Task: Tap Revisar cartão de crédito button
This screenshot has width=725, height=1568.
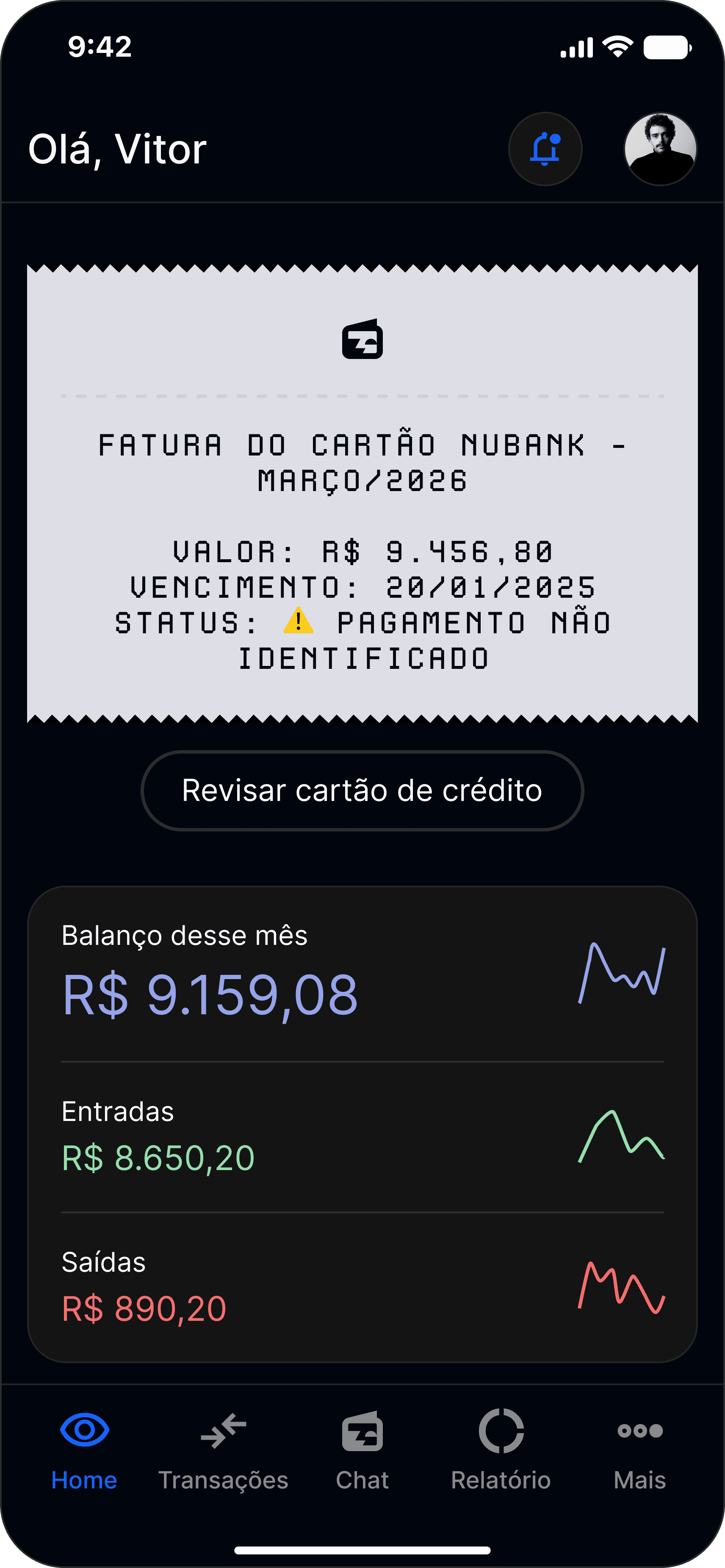Action: [x=362, y=791]
